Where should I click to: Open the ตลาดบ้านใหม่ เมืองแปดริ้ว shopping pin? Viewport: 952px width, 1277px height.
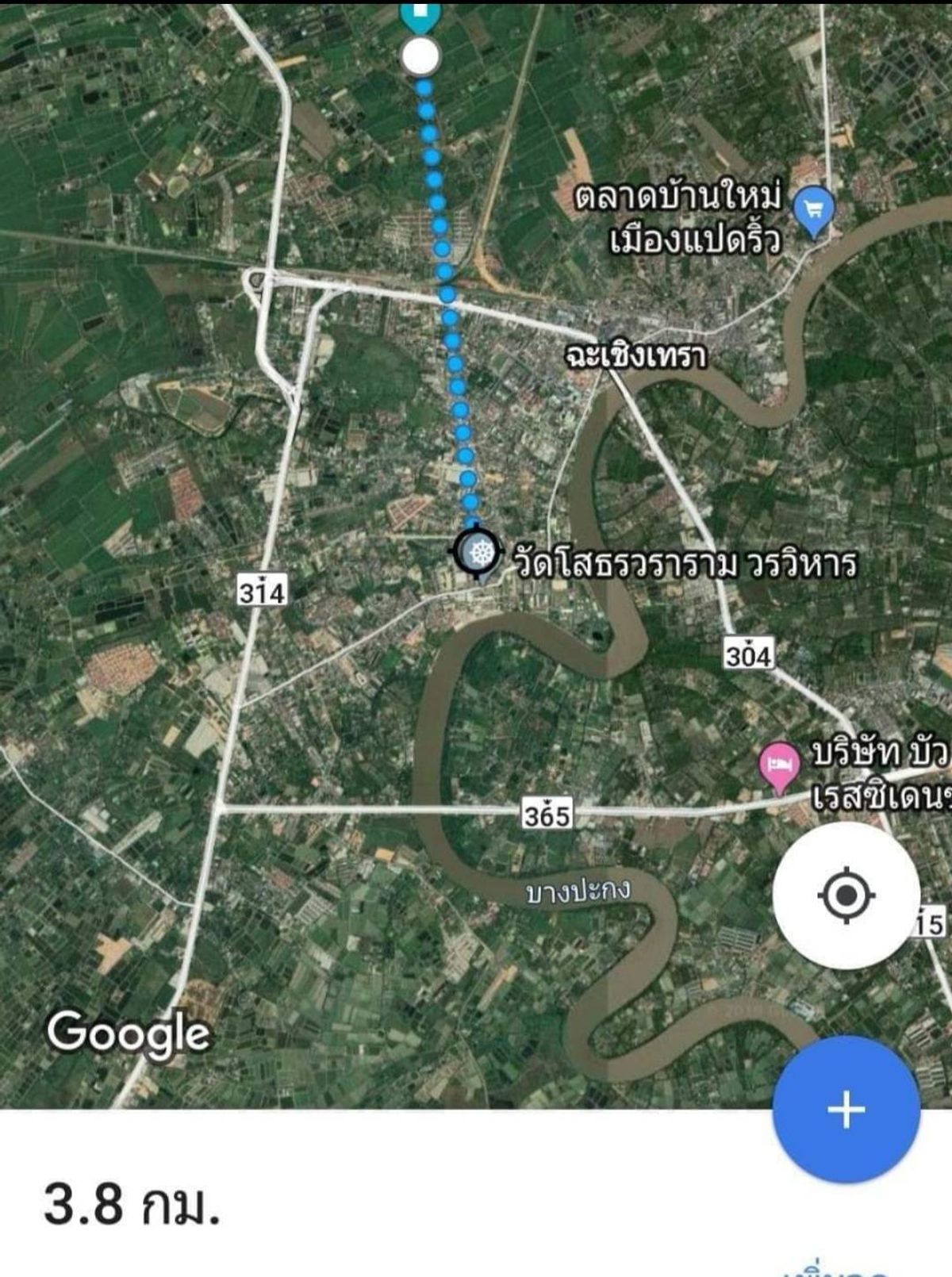point(814,210)
